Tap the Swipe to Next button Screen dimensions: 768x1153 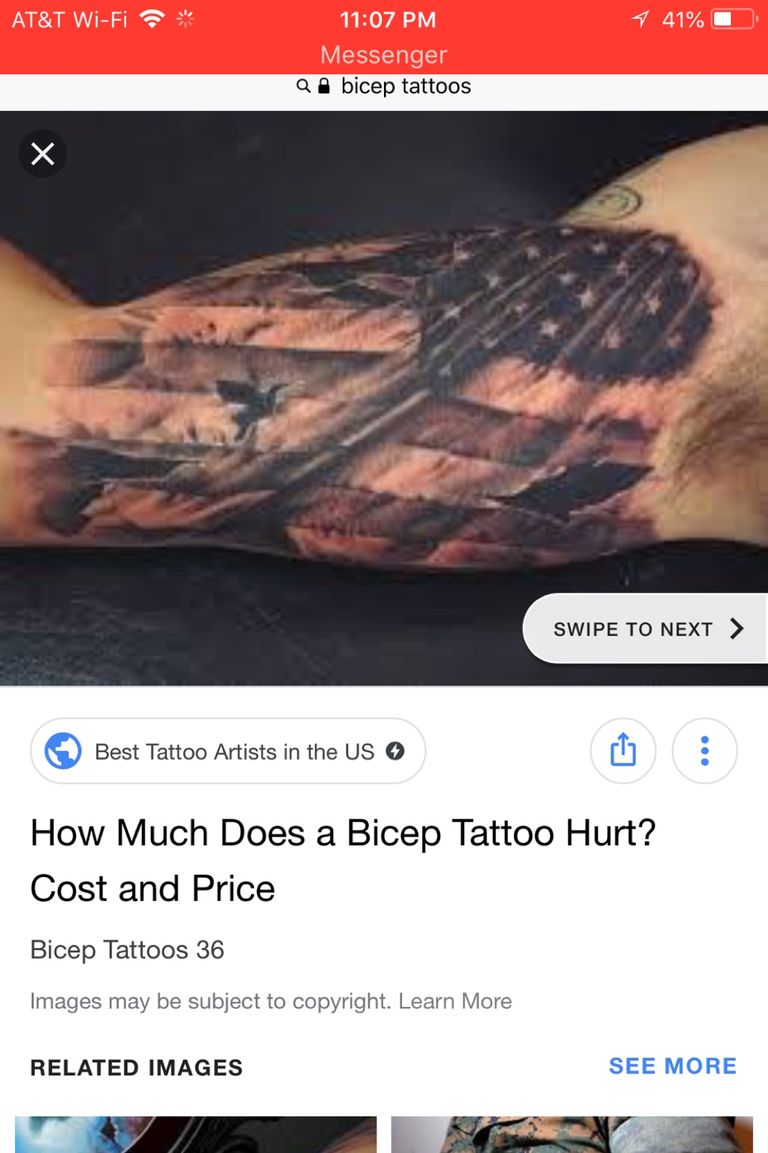[x=645, y=629]
